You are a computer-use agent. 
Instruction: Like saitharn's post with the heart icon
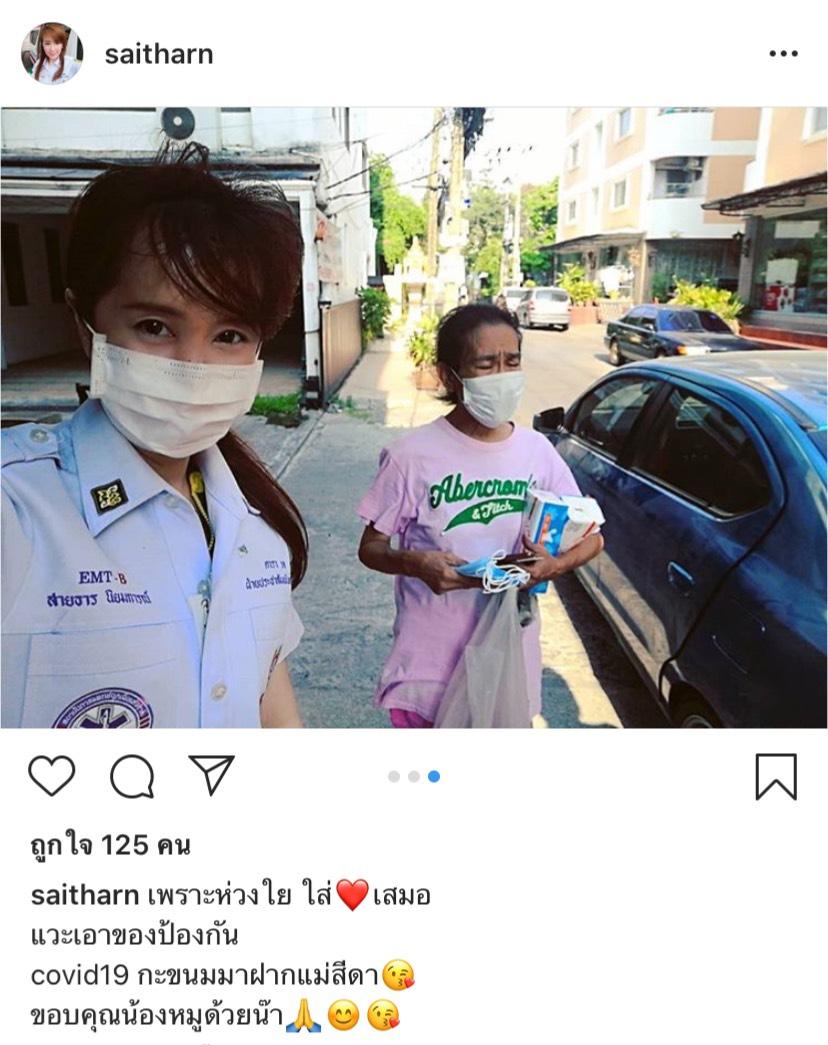[51, 776]
